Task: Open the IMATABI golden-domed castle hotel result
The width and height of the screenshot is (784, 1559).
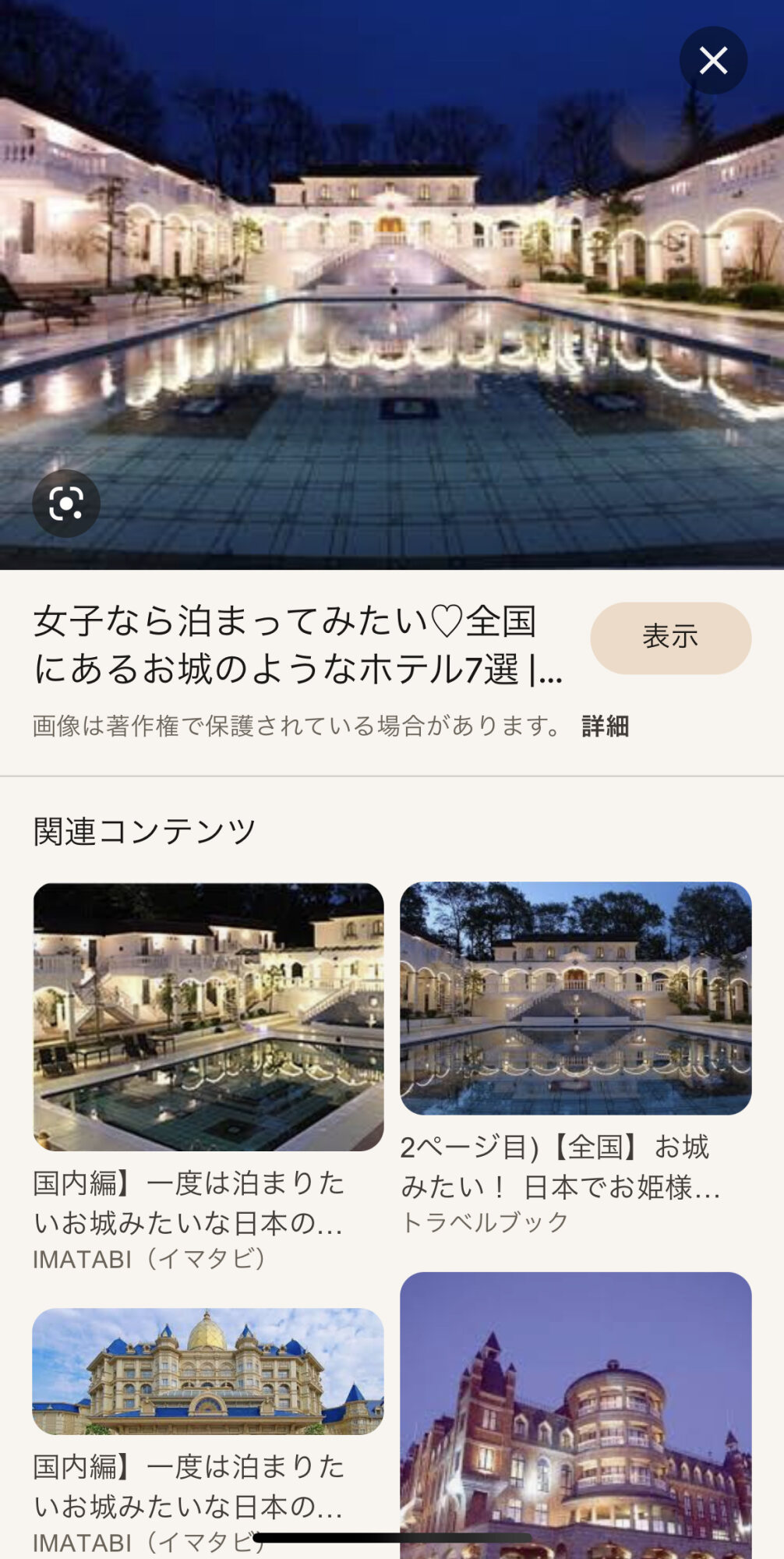Action: 208,1372
